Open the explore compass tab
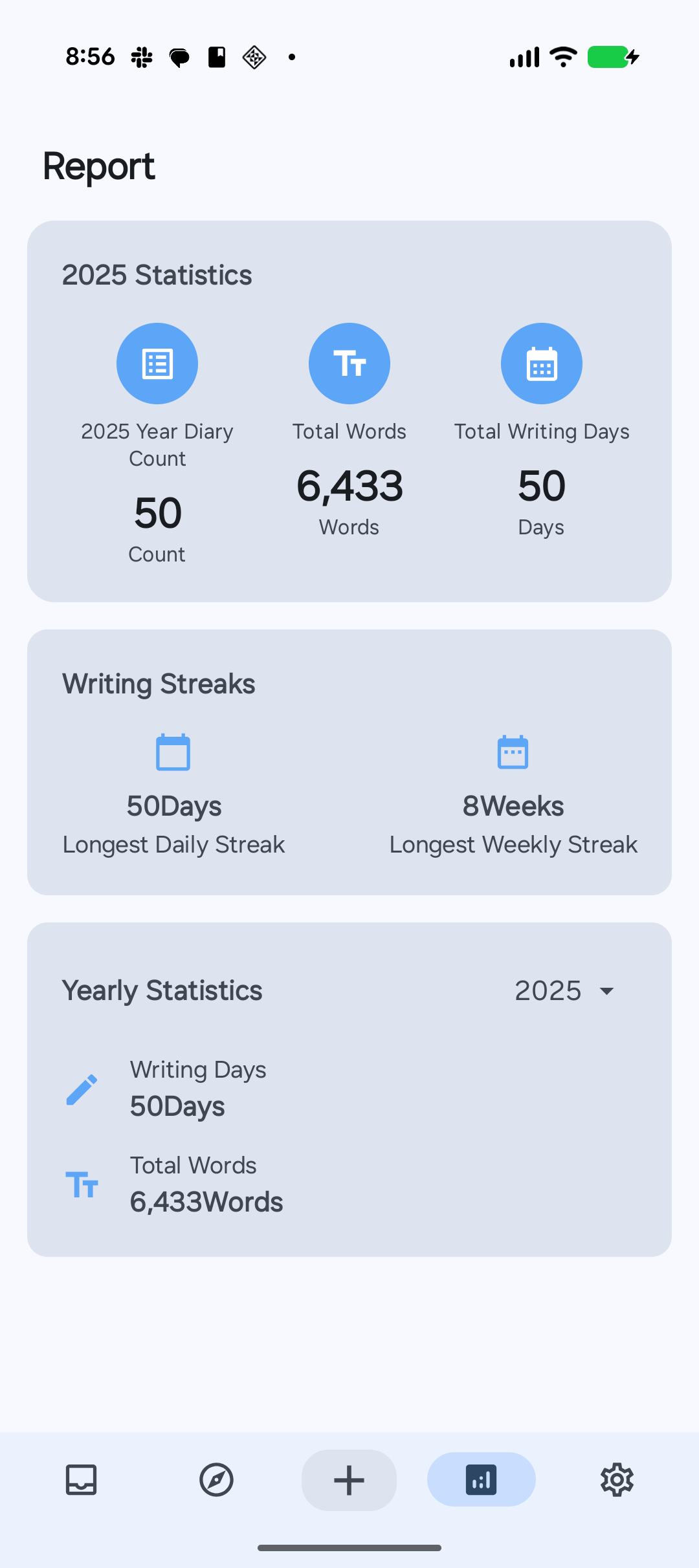This screenshot has height=1568, width=699. 216,1479
